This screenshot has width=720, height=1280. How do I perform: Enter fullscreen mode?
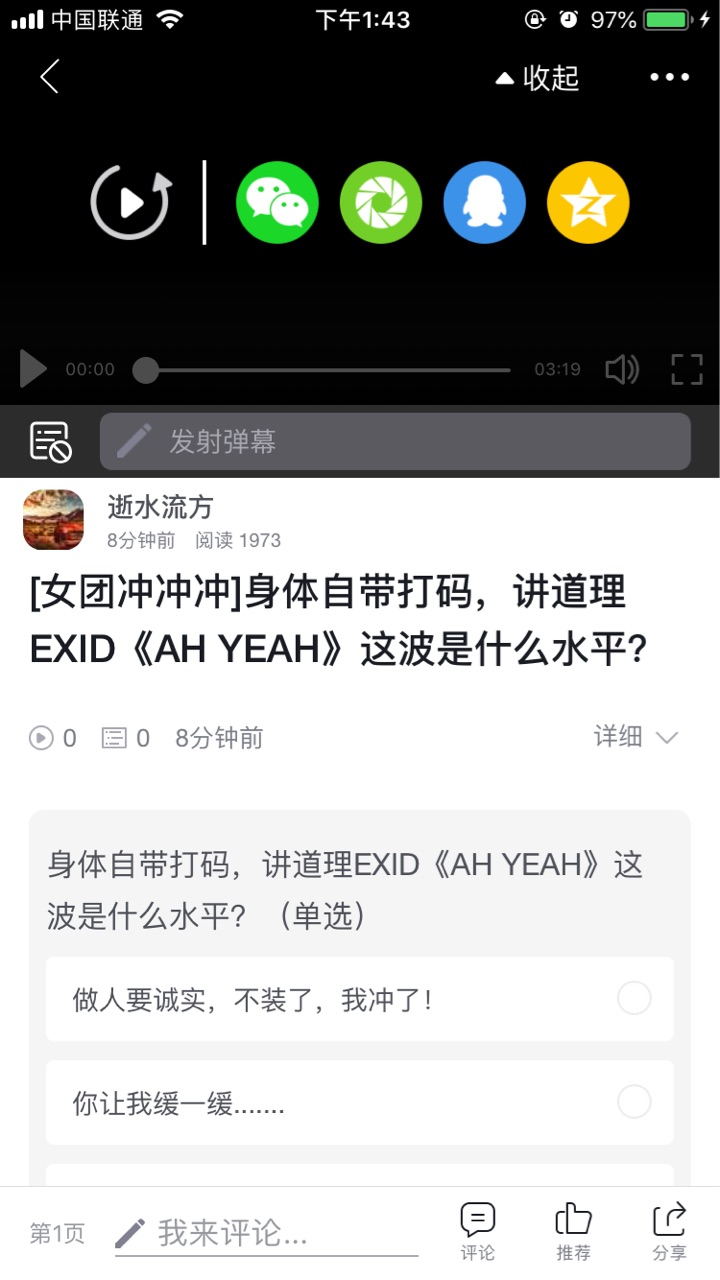[x=687, y=369]
